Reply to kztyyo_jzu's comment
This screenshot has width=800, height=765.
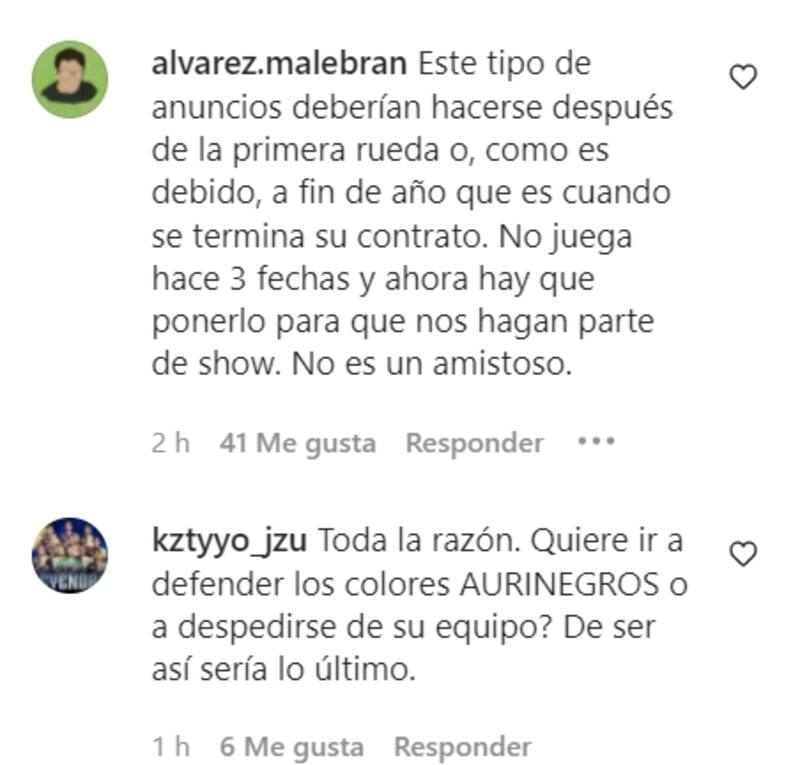pos(462,746)
